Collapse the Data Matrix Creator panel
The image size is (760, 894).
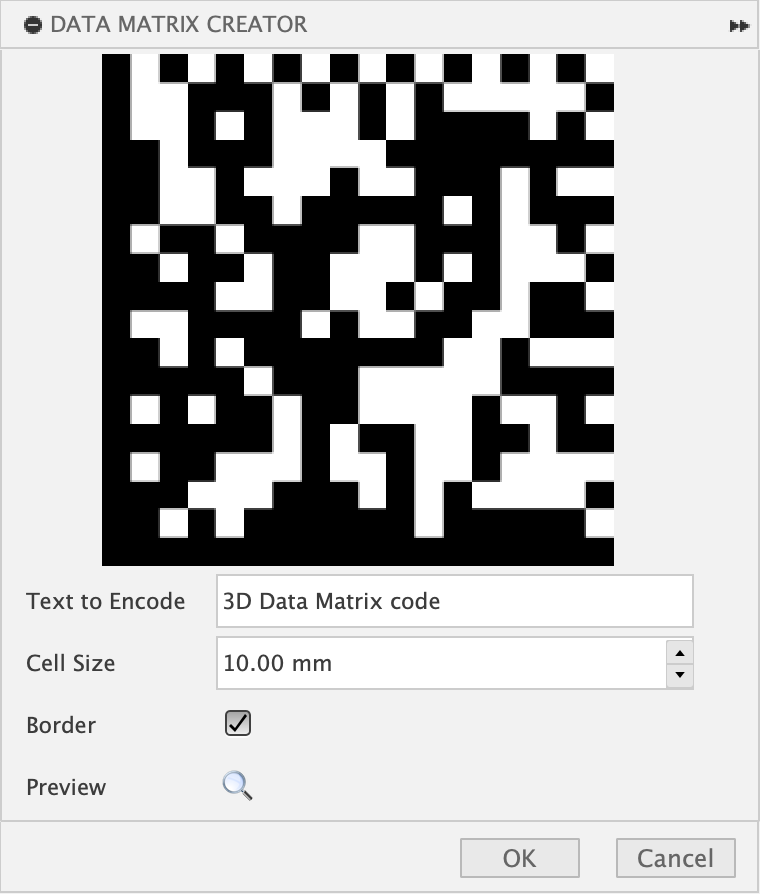click(33, 25)
